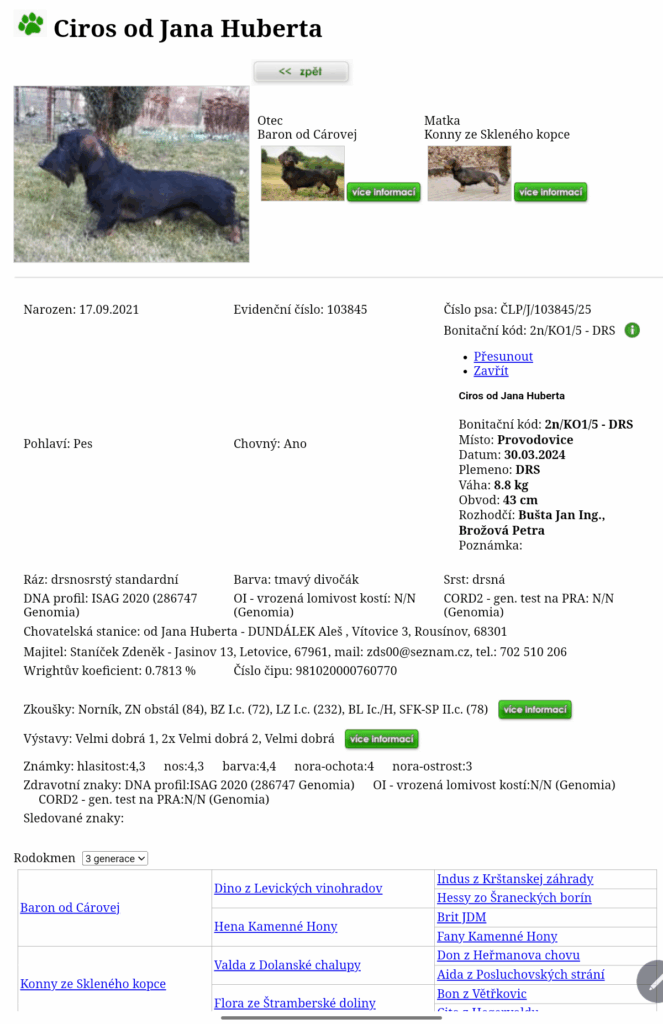Tap the Přesunout link
This screenshot has width=663, height=1024.
[503, 356]
